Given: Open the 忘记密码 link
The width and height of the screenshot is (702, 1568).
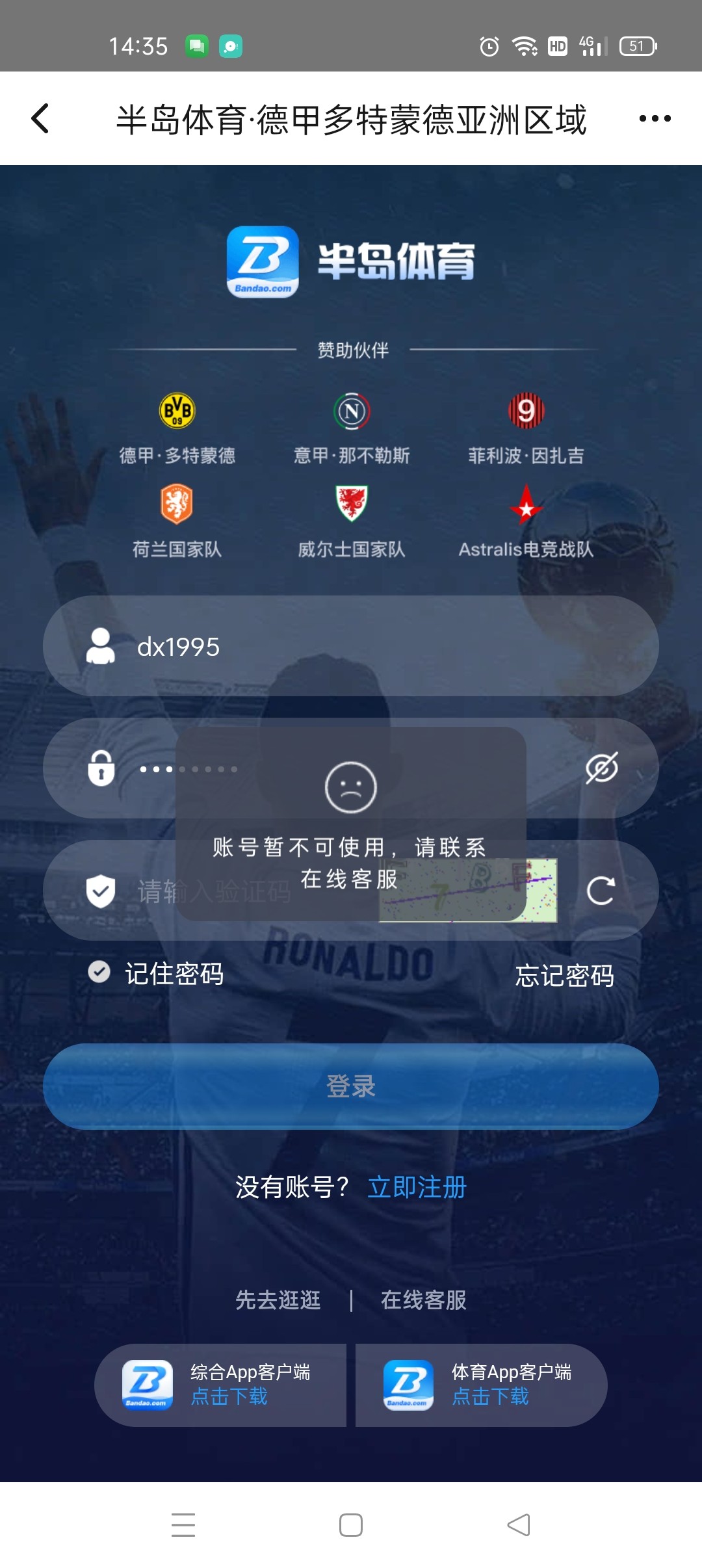Looking at the screenshot, I should click(x=564, y=975).
